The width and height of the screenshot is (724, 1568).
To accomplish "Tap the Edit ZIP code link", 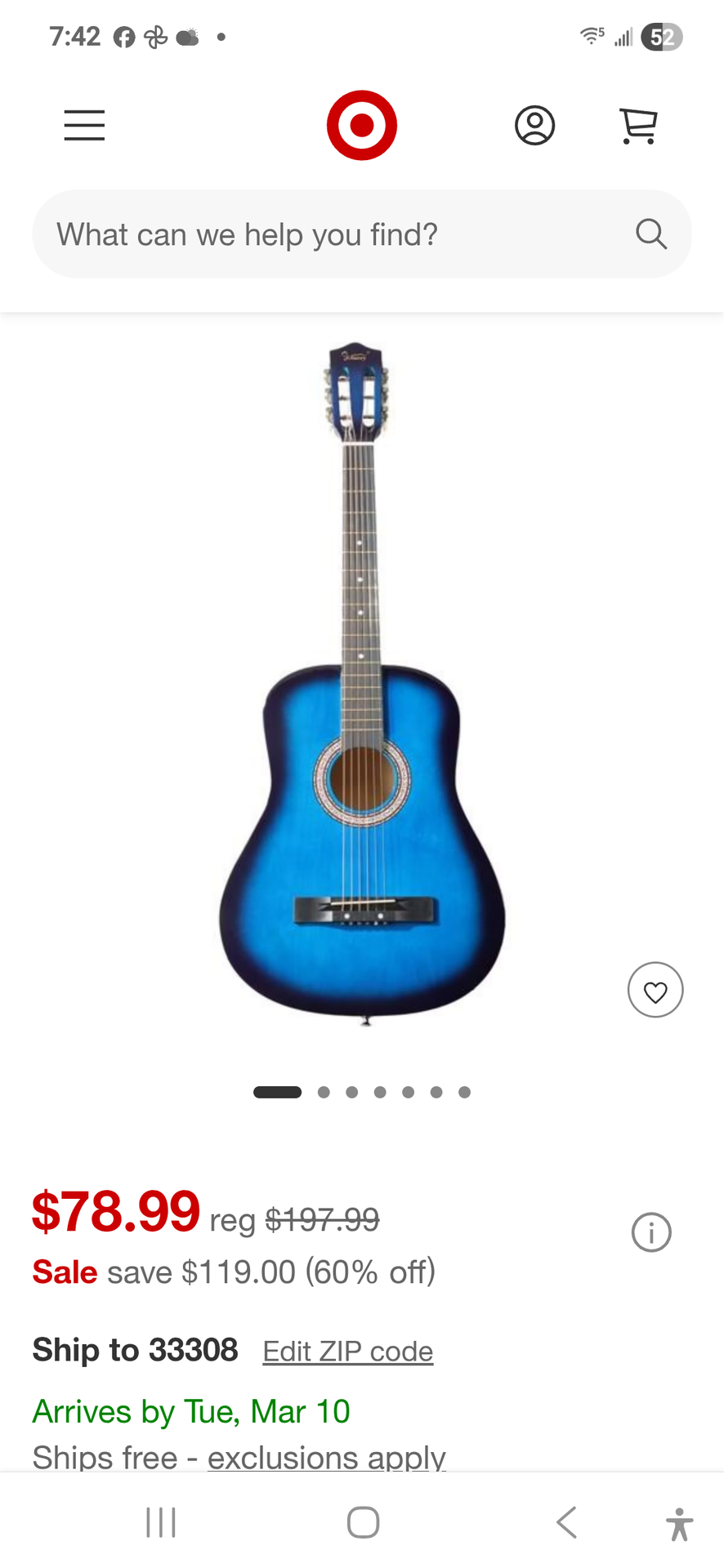I will [x=347, y=1352].
